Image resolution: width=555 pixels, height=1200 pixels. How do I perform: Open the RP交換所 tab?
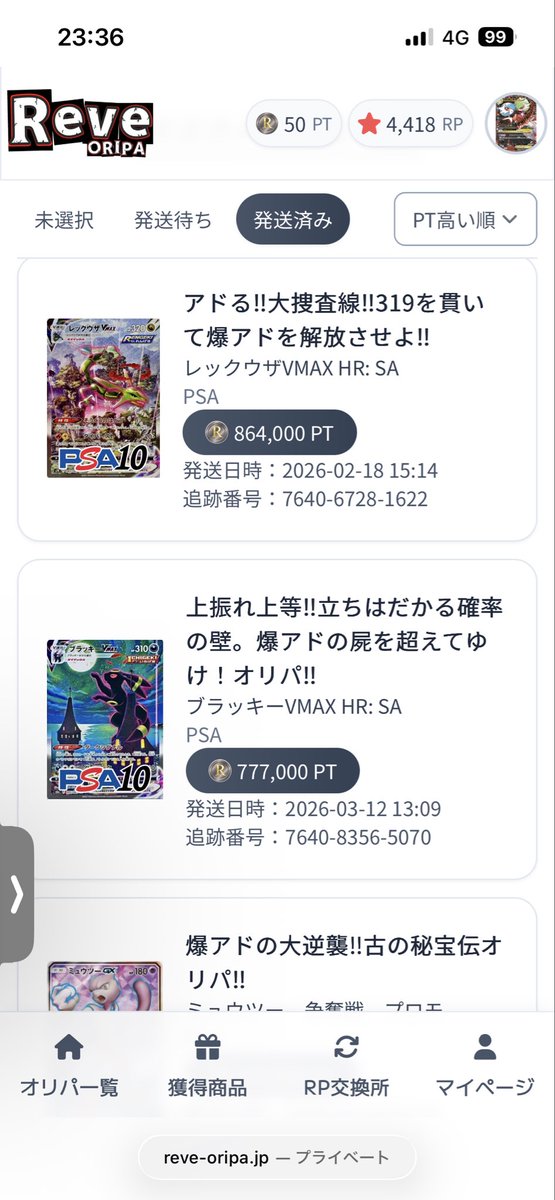click(346, 1066)
